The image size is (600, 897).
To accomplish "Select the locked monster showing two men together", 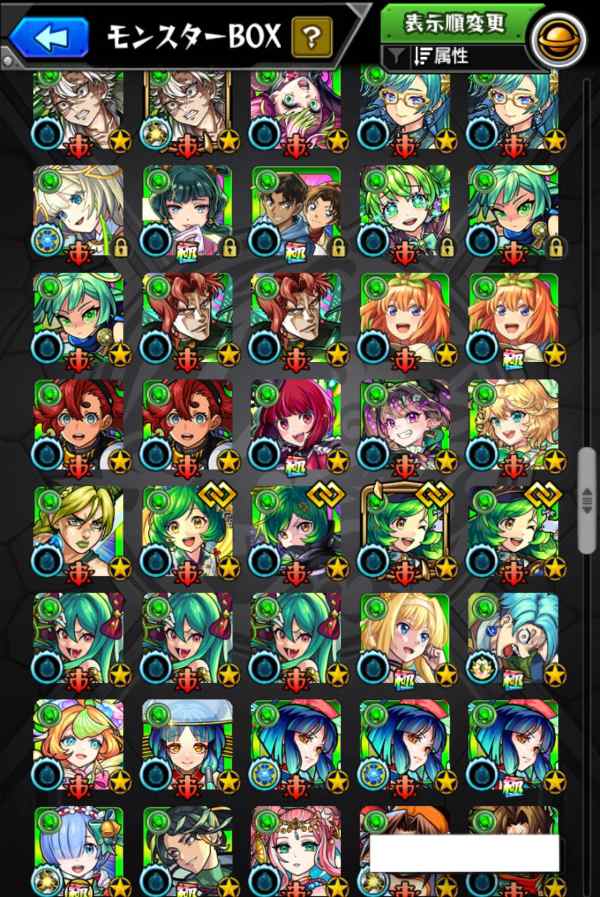I will 296,211.
